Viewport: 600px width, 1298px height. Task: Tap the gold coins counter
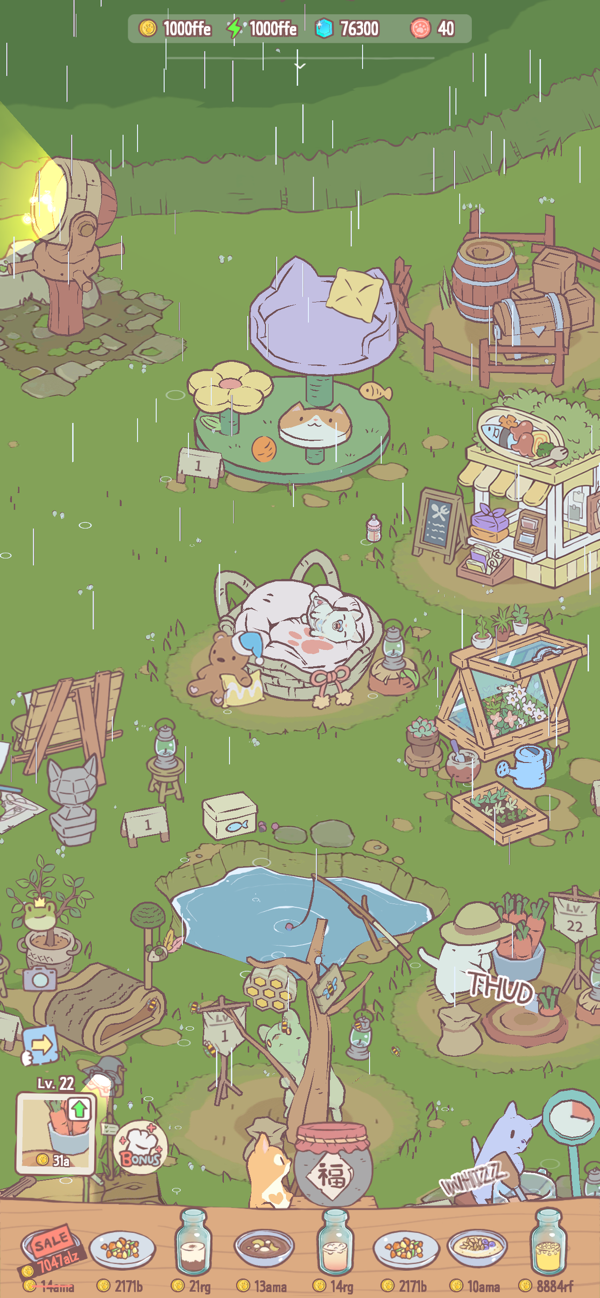point(176,29)
